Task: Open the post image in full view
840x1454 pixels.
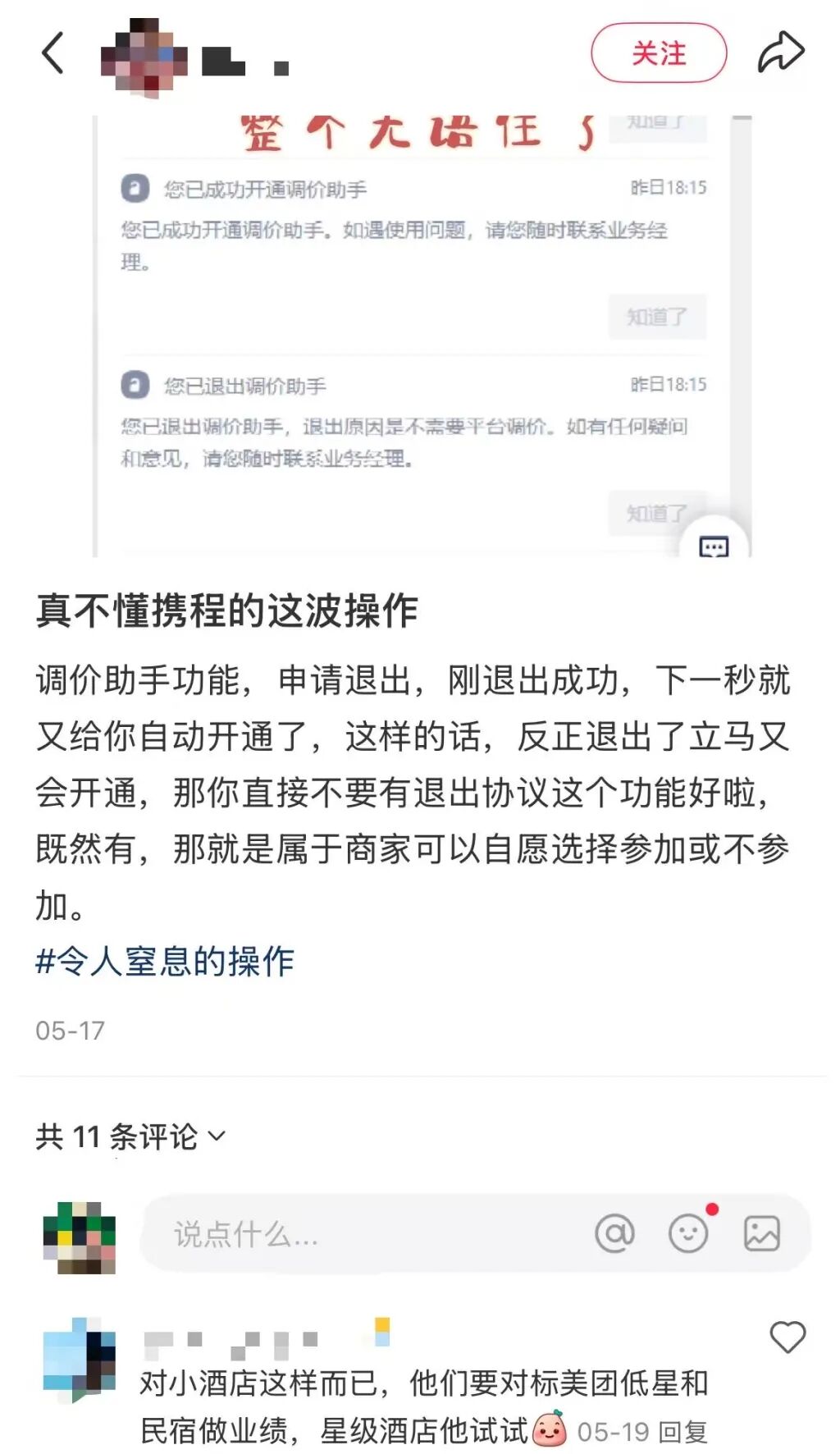Action: (422, 336)
